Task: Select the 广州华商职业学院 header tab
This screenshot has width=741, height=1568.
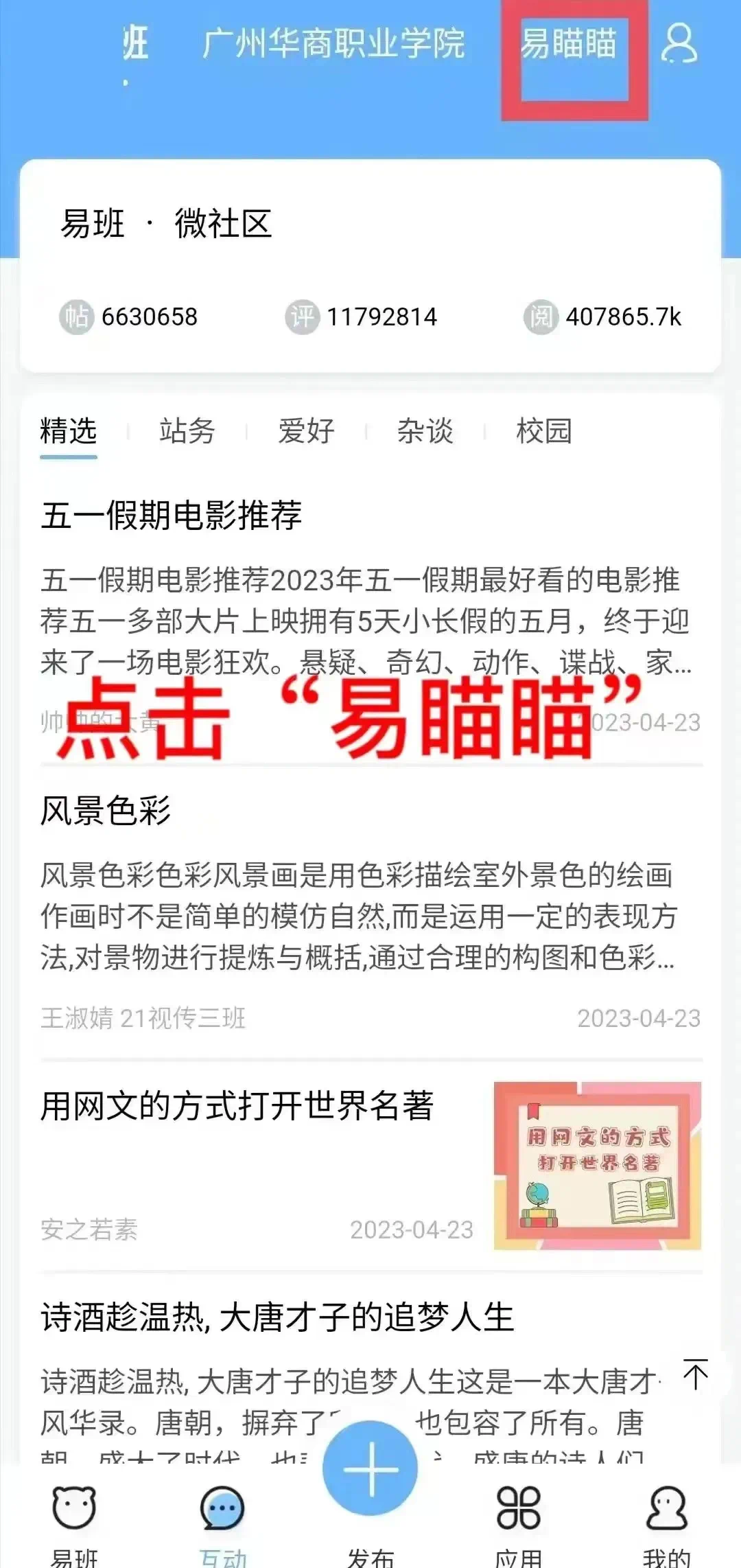Action: (x=333, y=44)
